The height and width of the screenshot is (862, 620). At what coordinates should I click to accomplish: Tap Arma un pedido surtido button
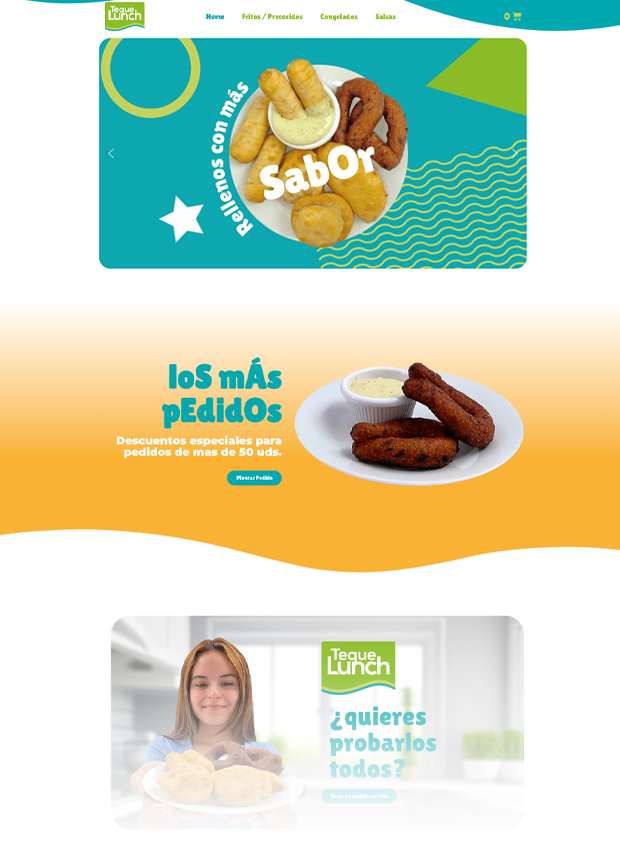click(359, 796)
